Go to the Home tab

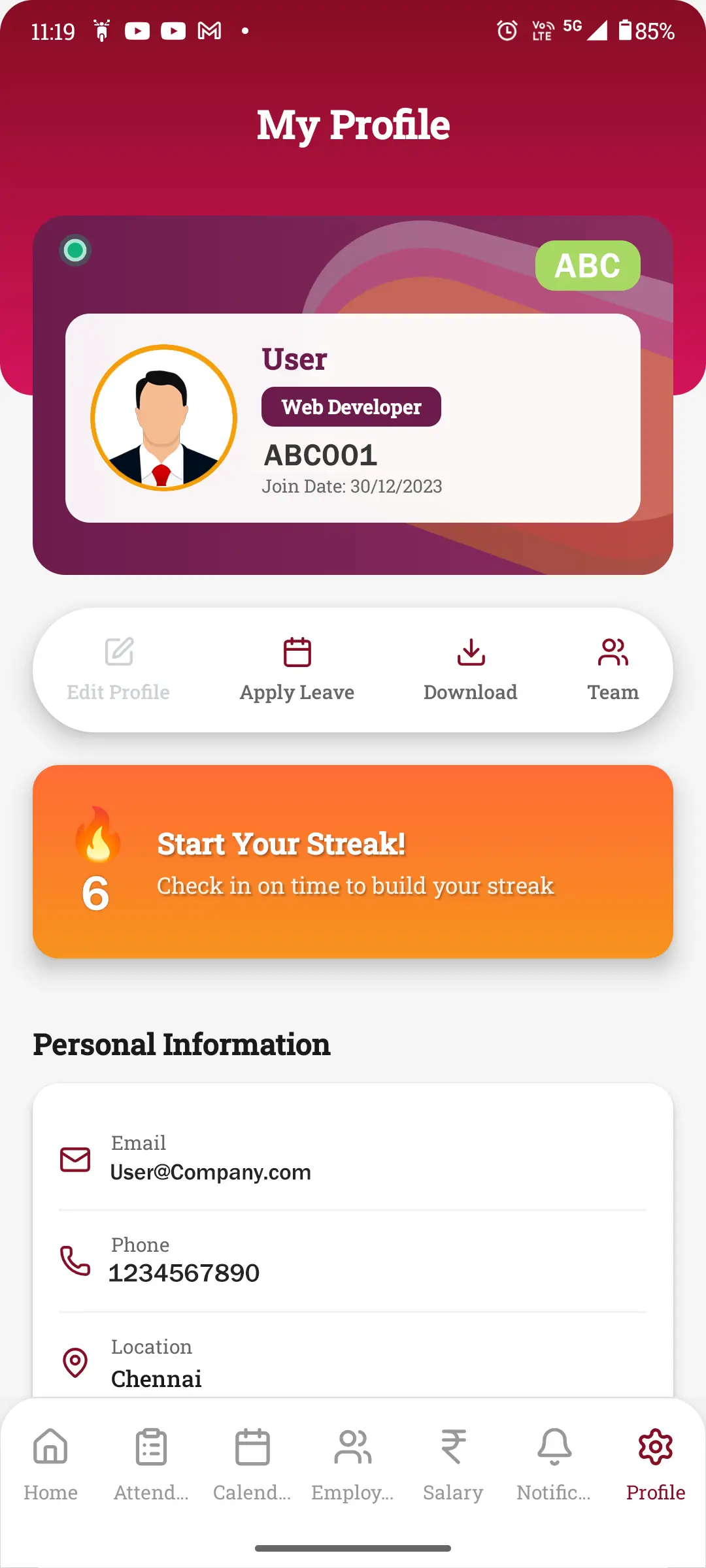[51, 1465]
